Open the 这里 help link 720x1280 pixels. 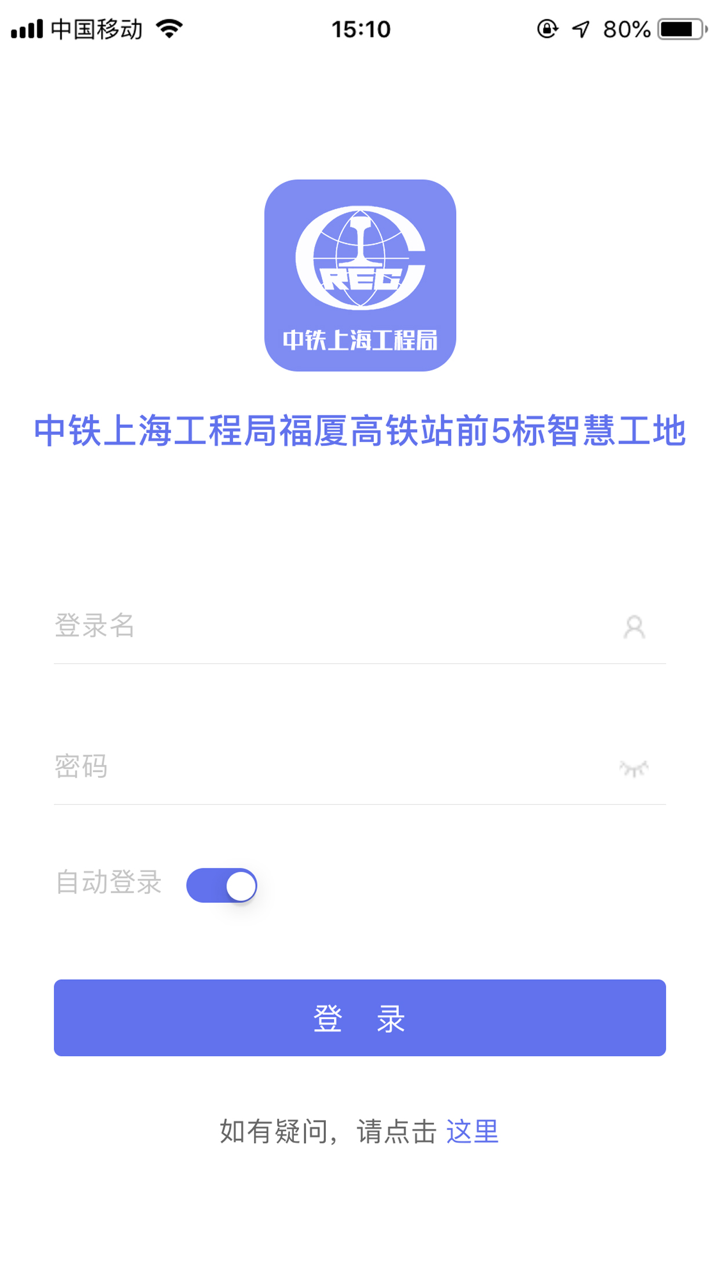[x=473, y=1131]
